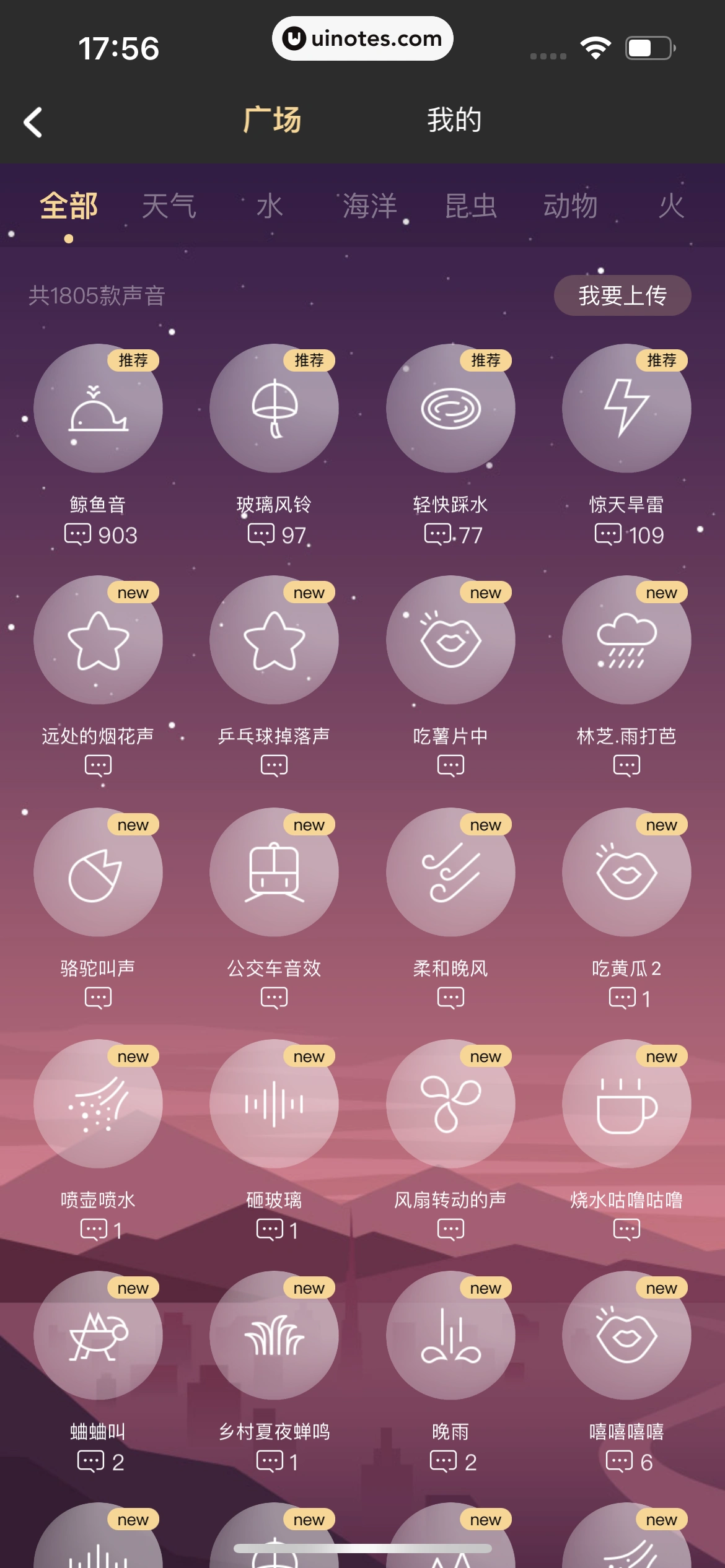
Task: Play the 鲸鱼音 whale sound
Action: [x=98, y=409]
